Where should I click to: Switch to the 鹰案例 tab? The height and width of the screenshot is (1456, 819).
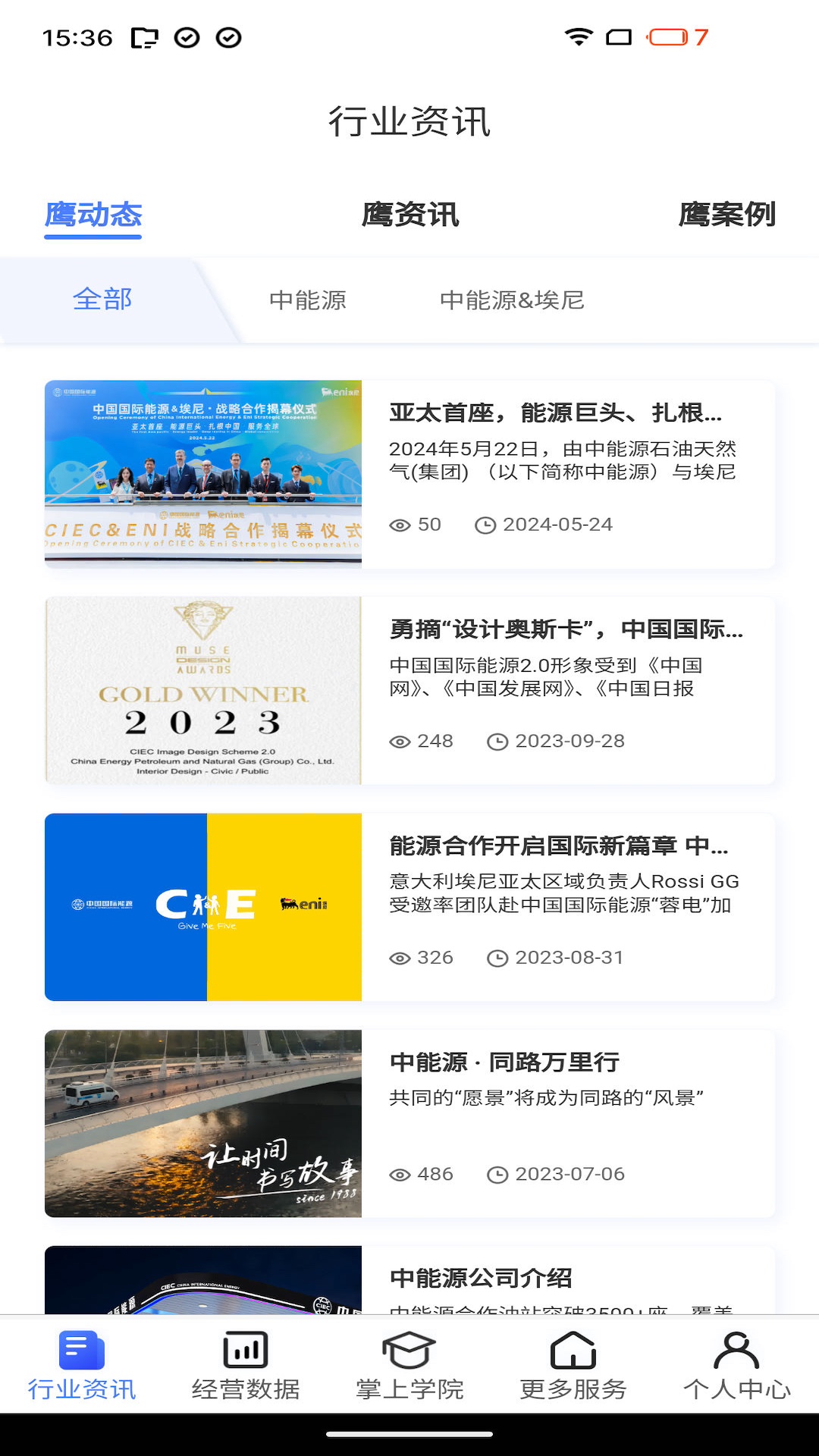727,216
